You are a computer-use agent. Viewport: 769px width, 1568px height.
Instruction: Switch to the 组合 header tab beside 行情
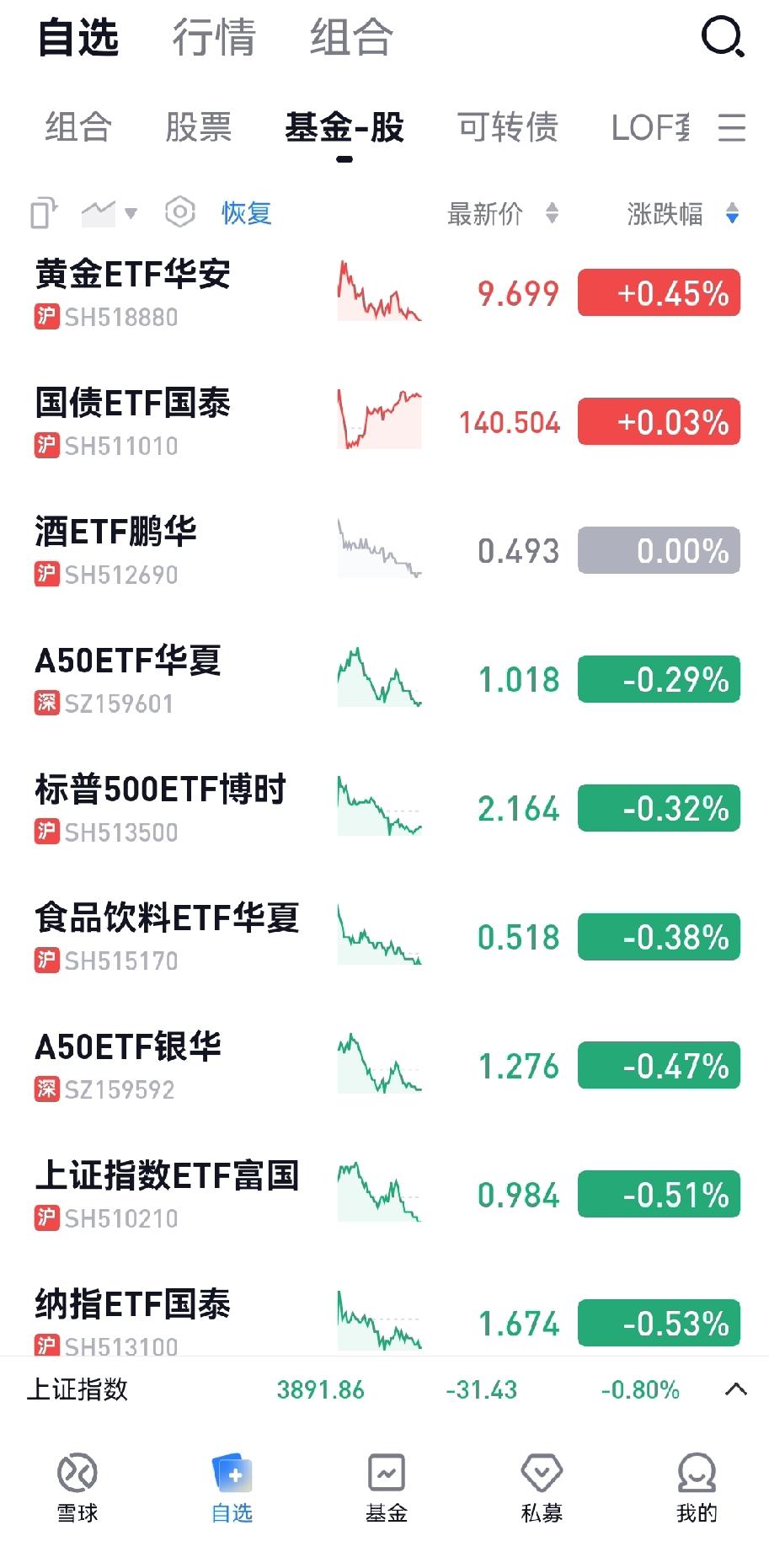(351, 38)
